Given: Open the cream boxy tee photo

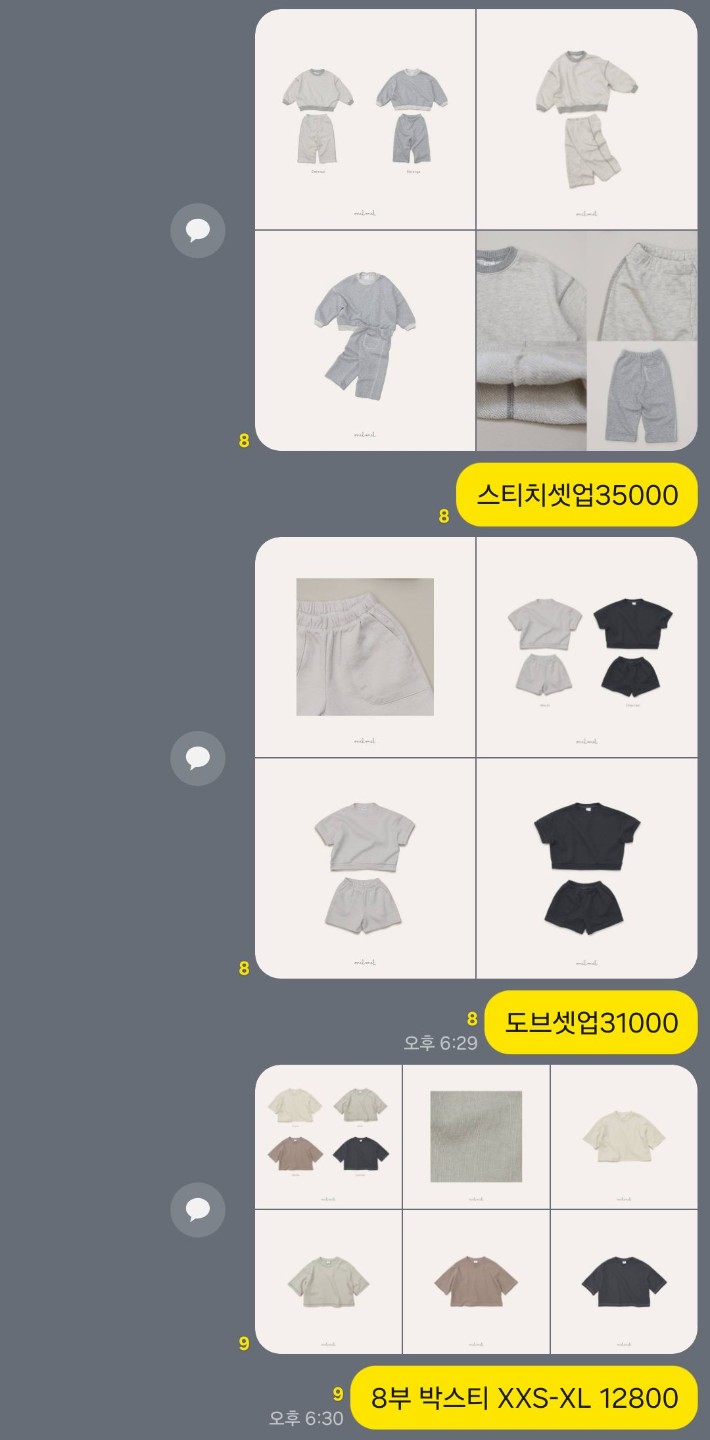Looking at the screenshot, I should click(624, 1137).
